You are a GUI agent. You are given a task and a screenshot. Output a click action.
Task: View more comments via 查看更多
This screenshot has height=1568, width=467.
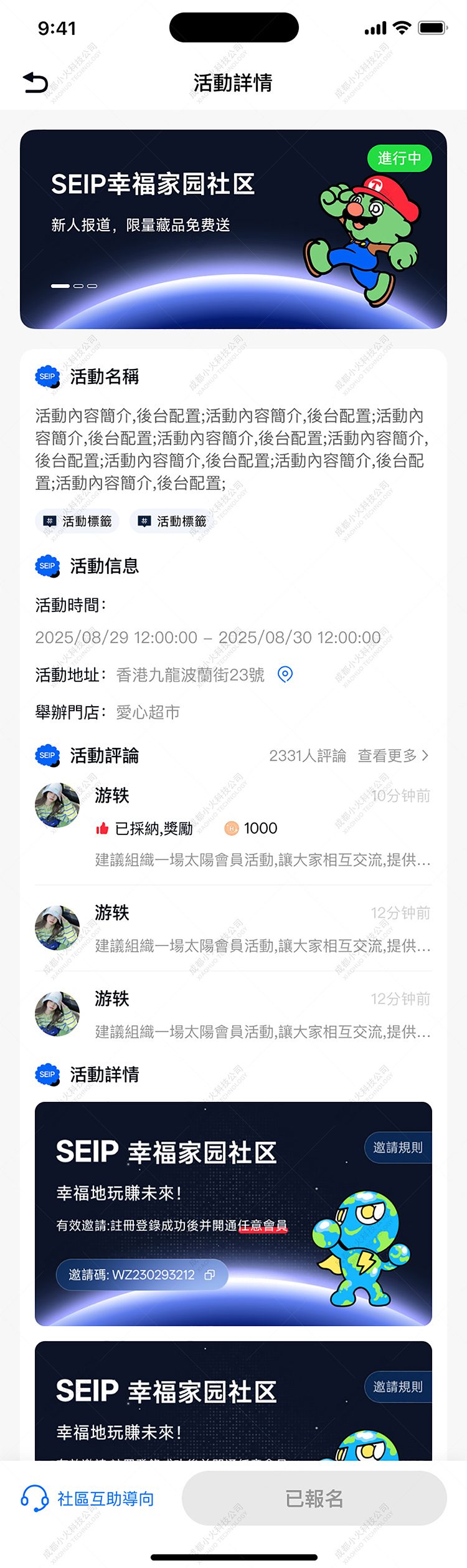(393, 755)
